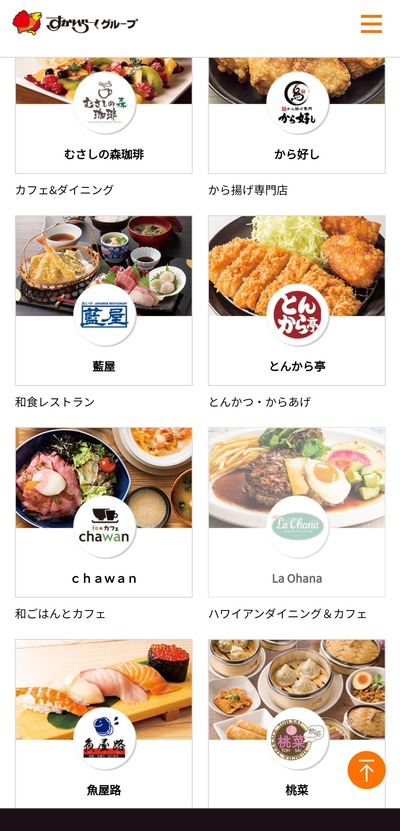Open the むさしの森珈琲 card
This screenshot has width=400, height=831.
pyautogui.click(x=104, y=116)
